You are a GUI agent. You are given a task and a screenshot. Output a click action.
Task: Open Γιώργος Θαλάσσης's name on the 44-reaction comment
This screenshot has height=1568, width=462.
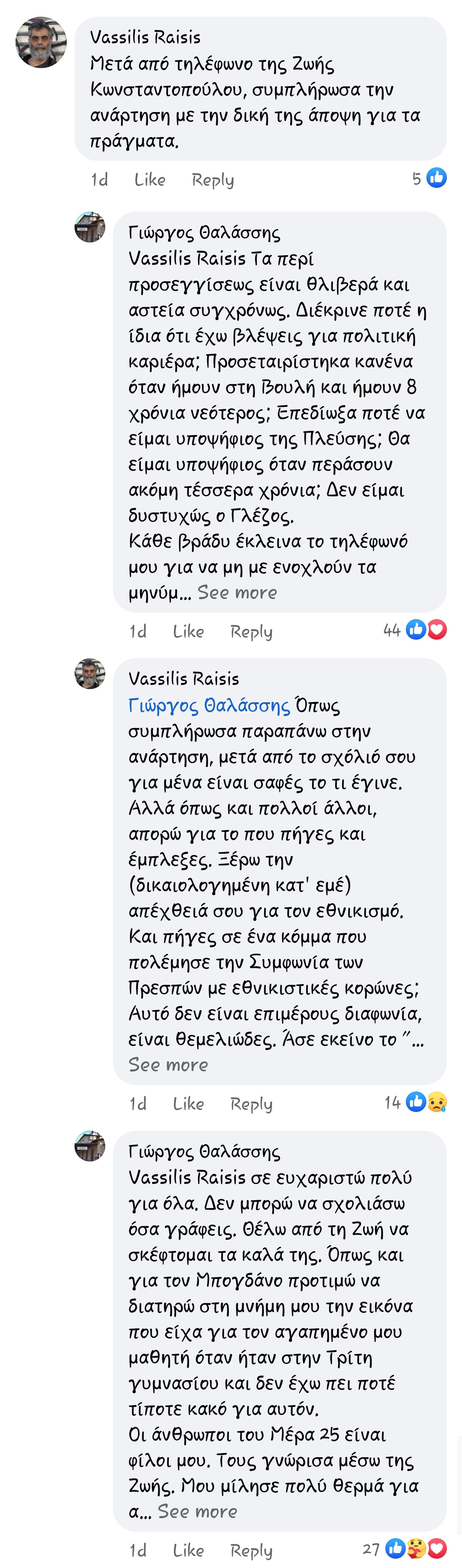click(204, 232)
